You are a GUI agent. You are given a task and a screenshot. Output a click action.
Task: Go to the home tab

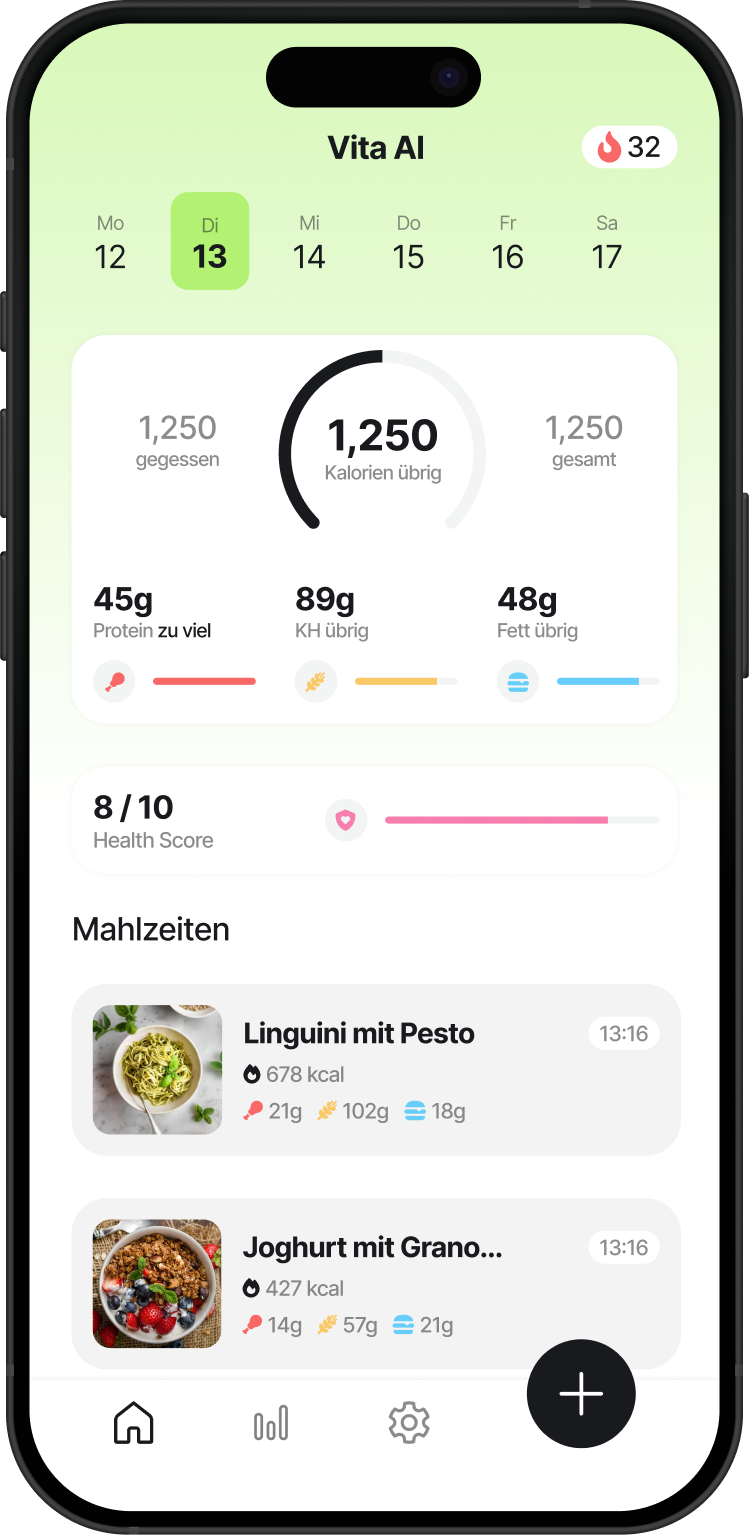coord(134,1422)
